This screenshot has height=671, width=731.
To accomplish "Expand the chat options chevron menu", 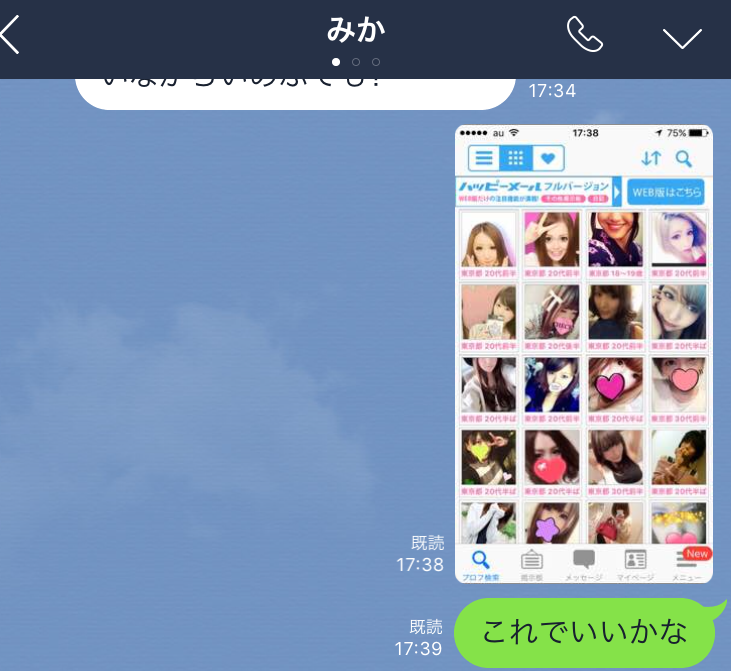I will coord(683,37).
